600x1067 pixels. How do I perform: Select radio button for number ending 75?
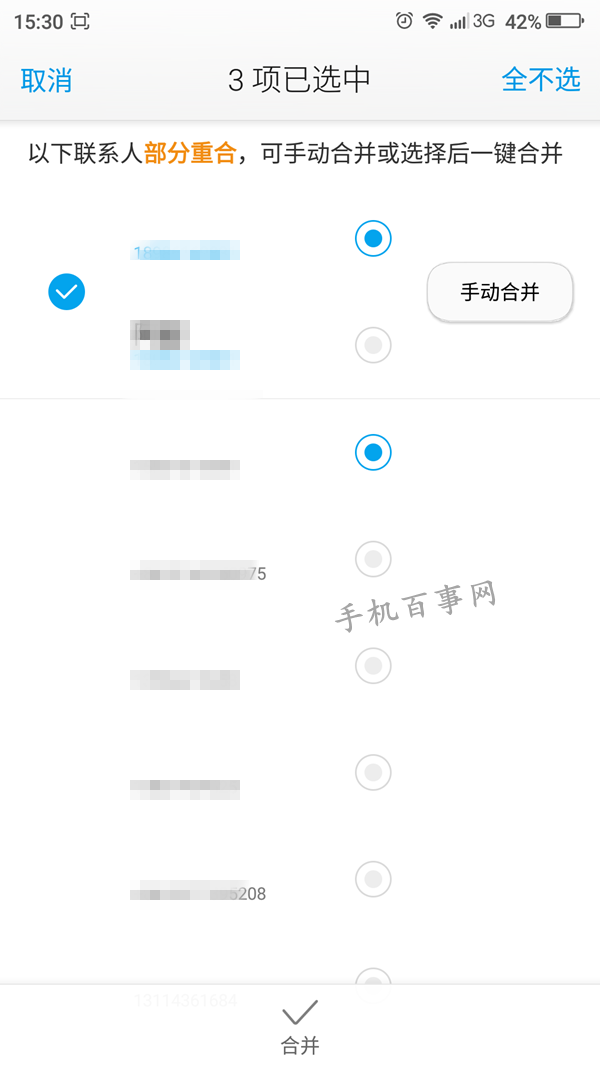373,559
